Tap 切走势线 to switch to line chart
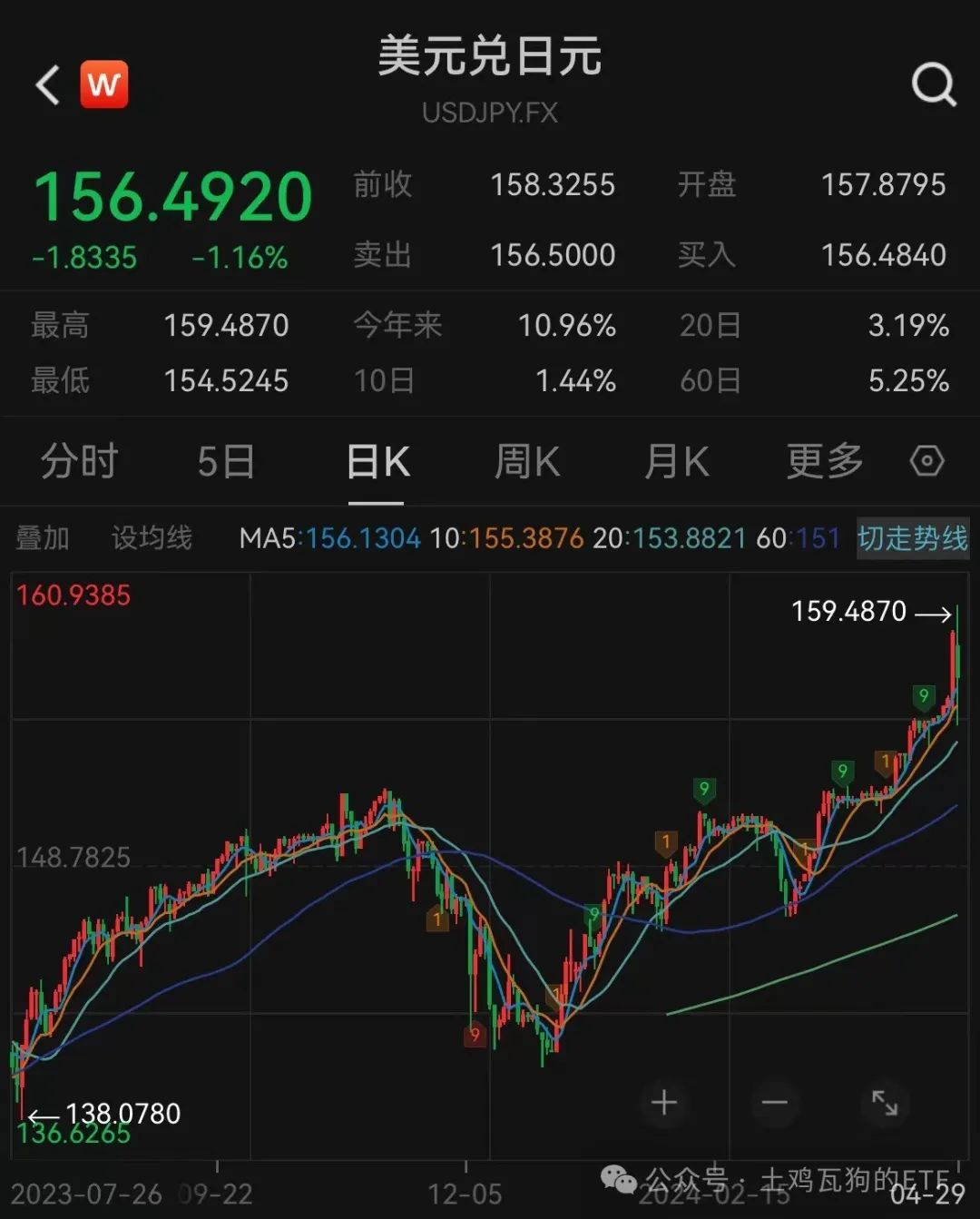This screenshot has width=980, height=1219. (912, 538)
